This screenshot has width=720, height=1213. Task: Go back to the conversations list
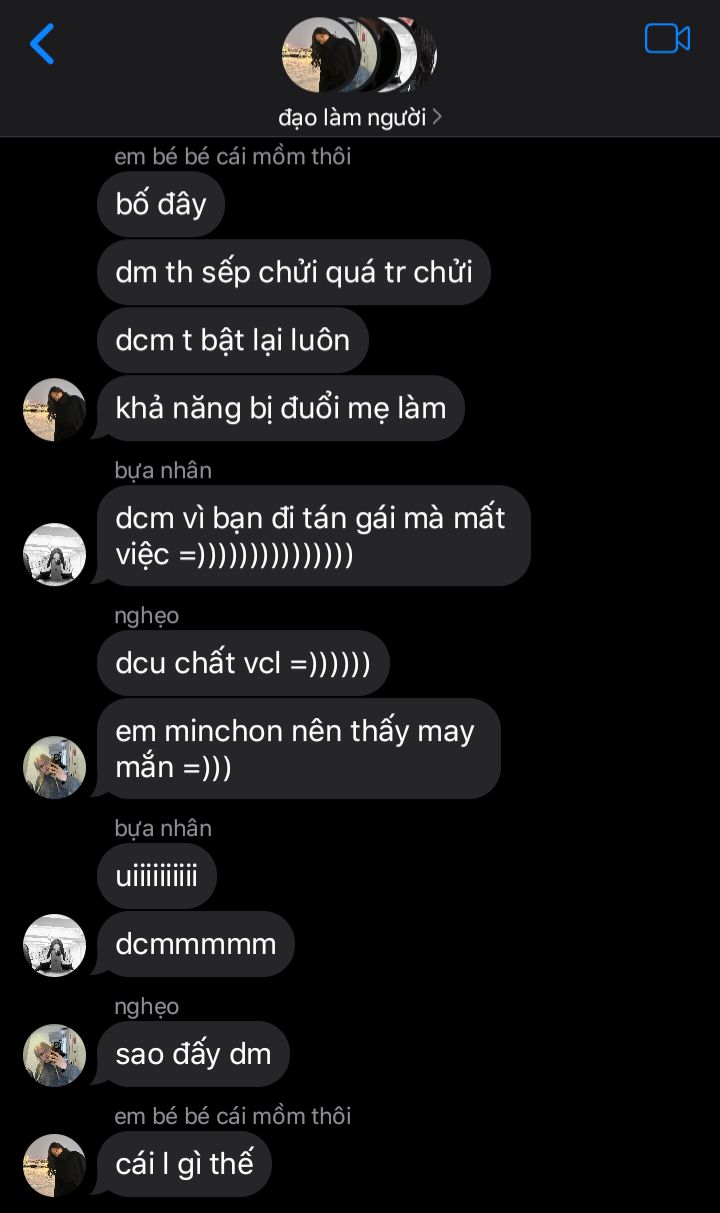coord(42,45)
